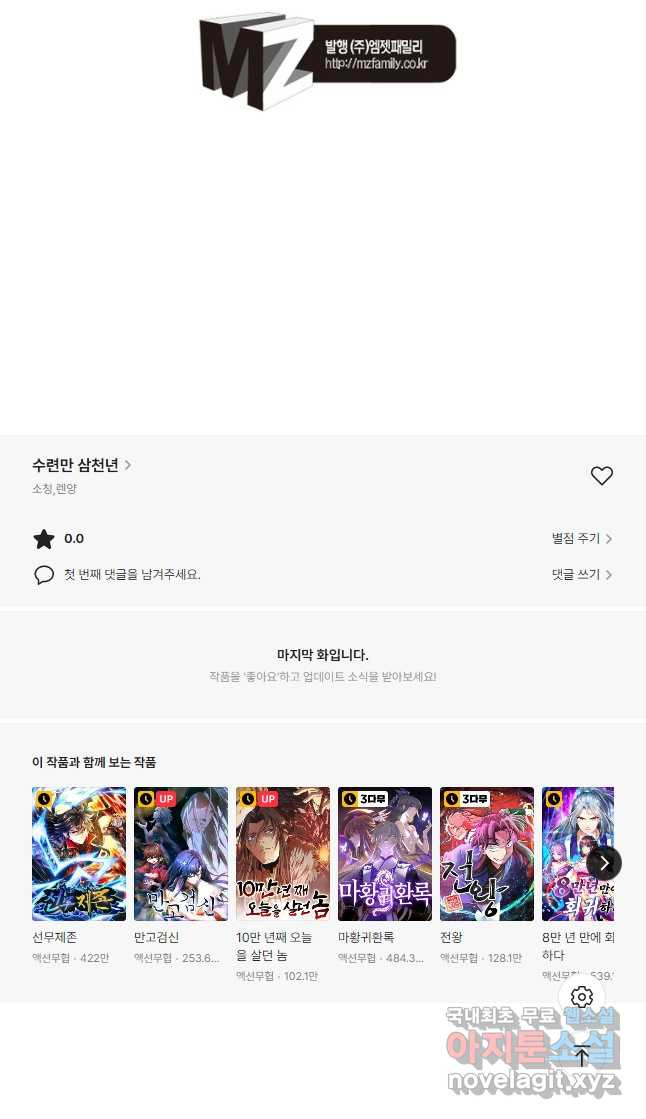Show next recommended titles with arrow
Screen dimensions: 646x1119
(x=604, y=863)
